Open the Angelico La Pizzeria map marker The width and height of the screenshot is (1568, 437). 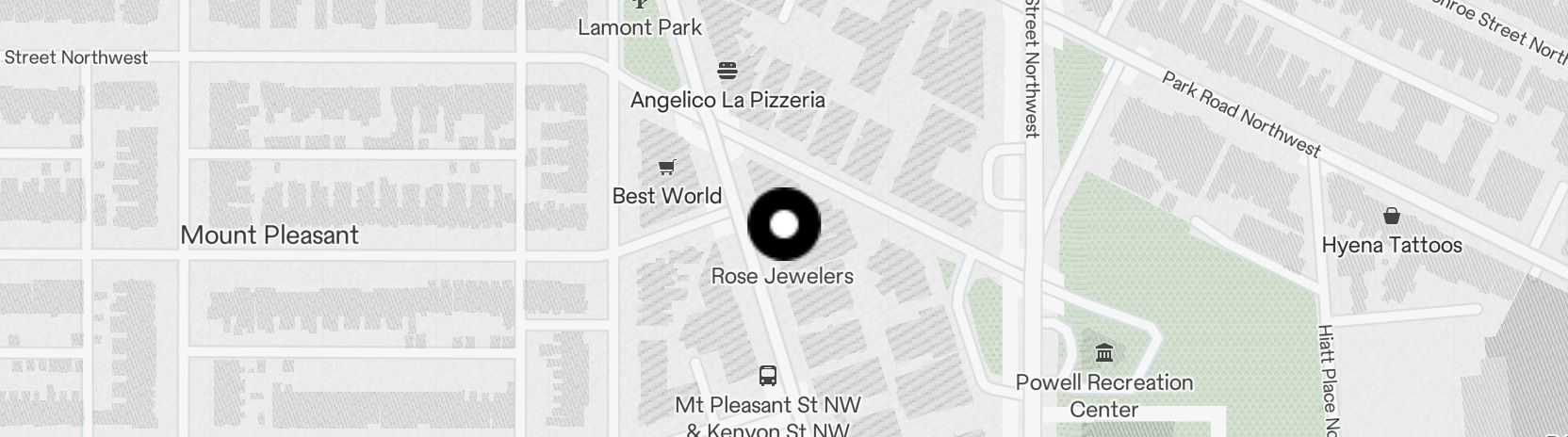click(727, 72)
